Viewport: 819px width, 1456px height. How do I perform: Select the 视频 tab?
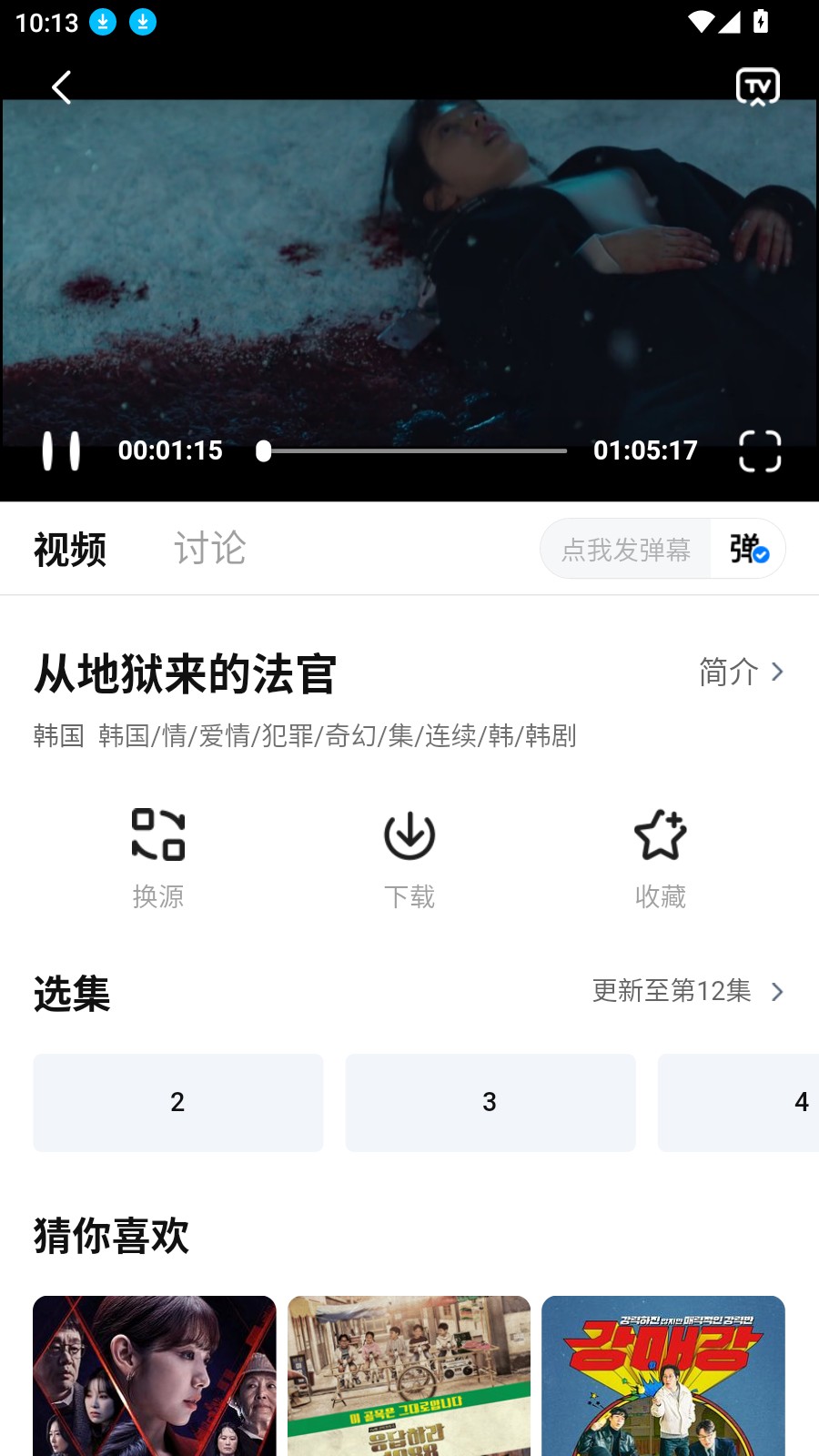coord(70,548)
